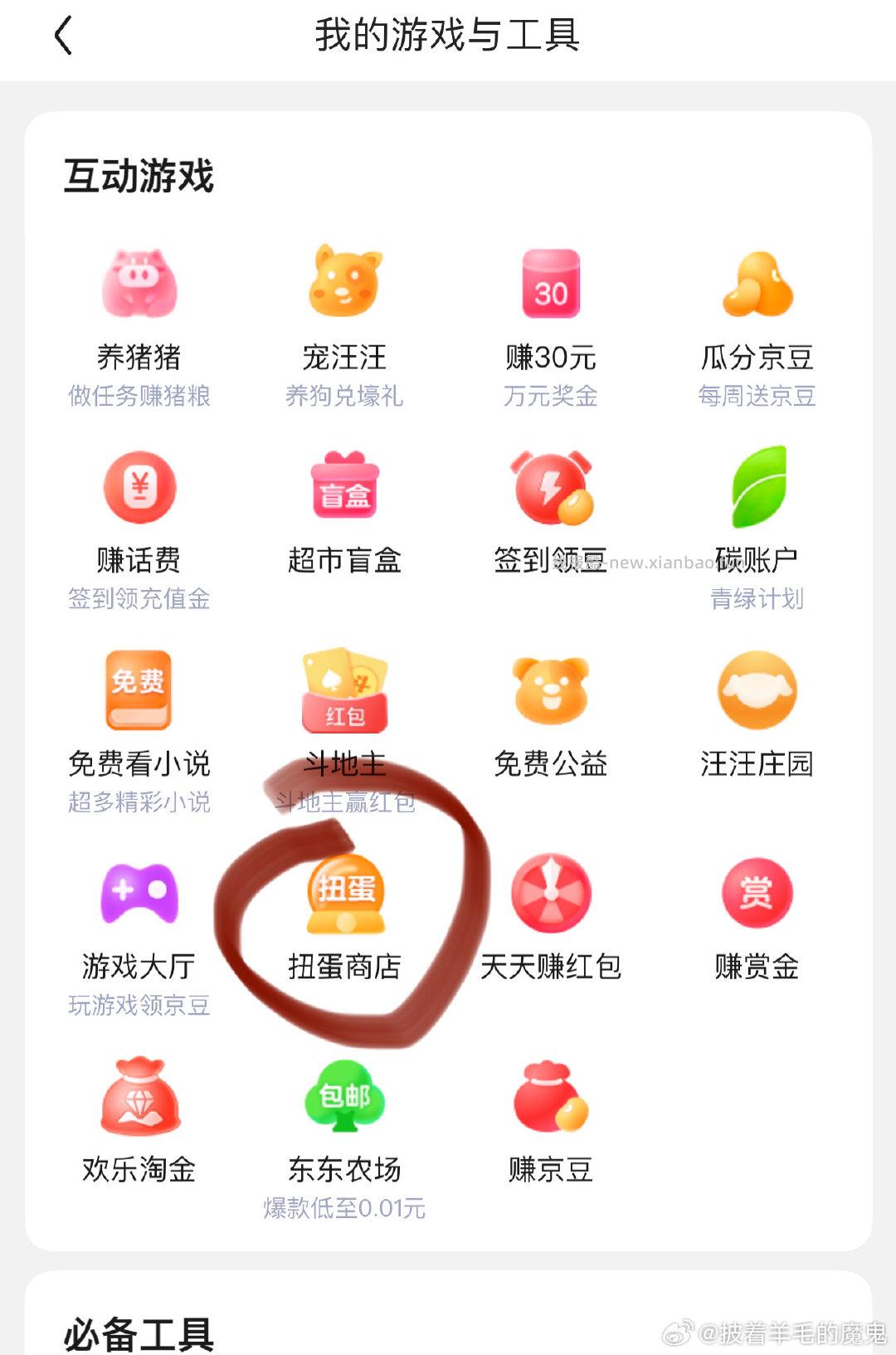
Task: Tap the 瓜分京豆 beans icon
Action: tap(757, 284)
